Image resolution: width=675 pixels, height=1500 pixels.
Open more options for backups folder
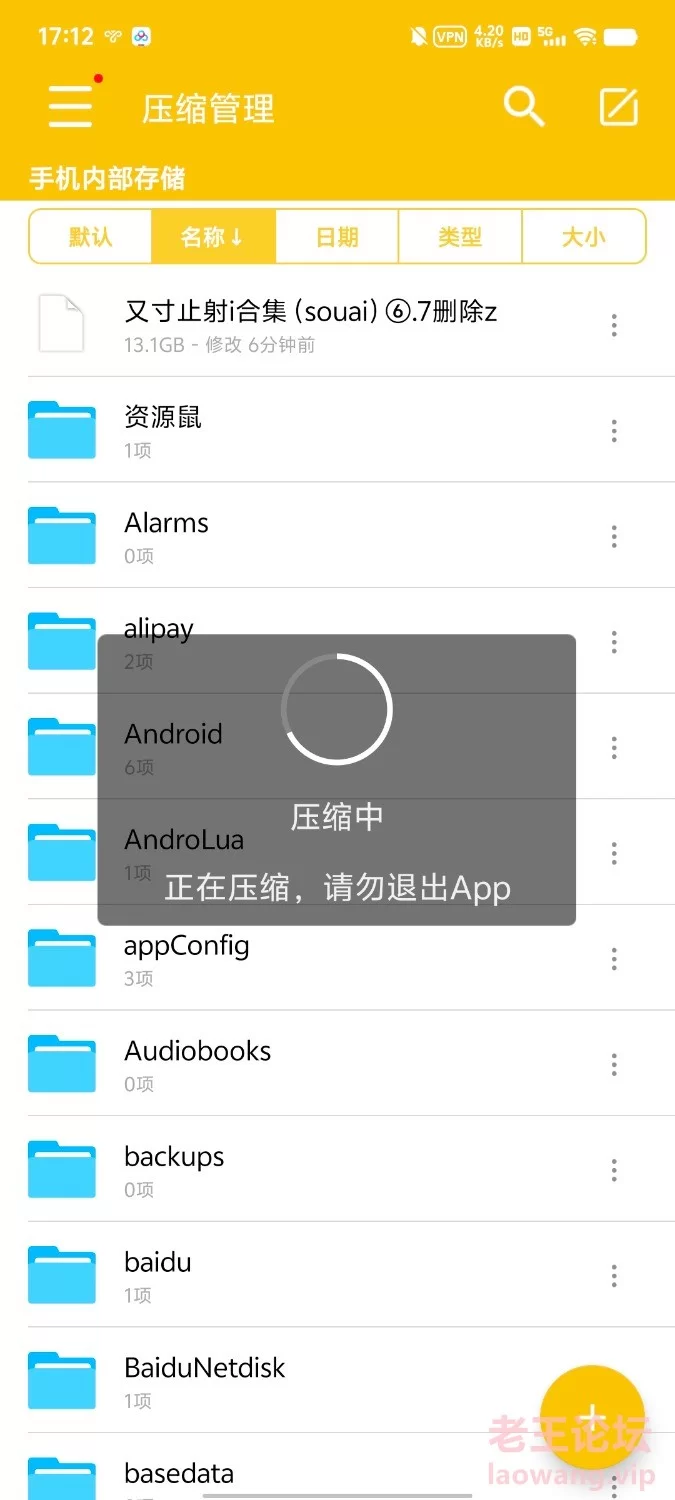tap(614, 1170)
